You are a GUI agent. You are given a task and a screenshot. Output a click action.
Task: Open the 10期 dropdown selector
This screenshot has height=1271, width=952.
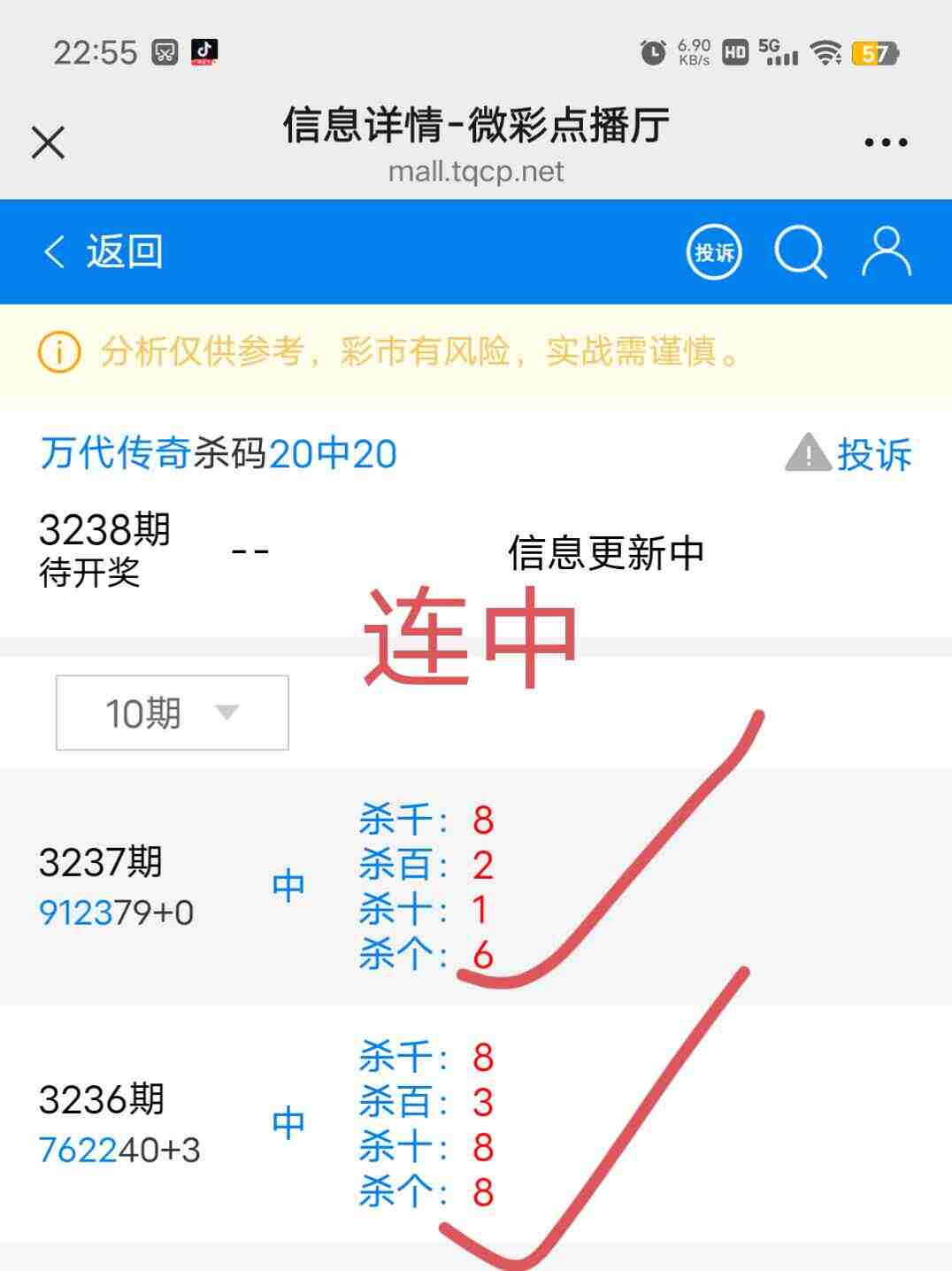point(171,711)
